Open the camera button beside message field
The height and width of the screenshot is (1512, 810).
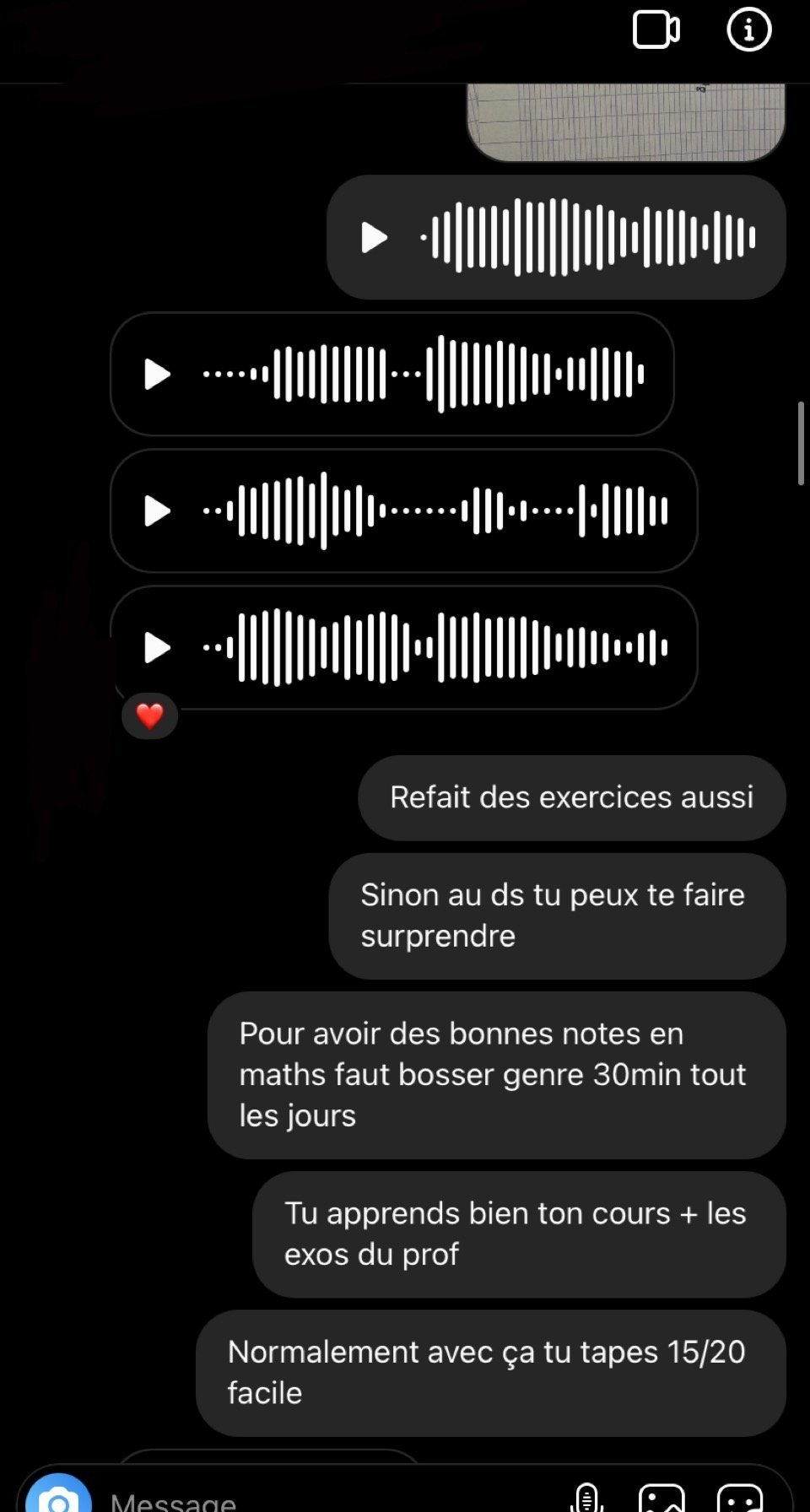(x=58, y=1494)
